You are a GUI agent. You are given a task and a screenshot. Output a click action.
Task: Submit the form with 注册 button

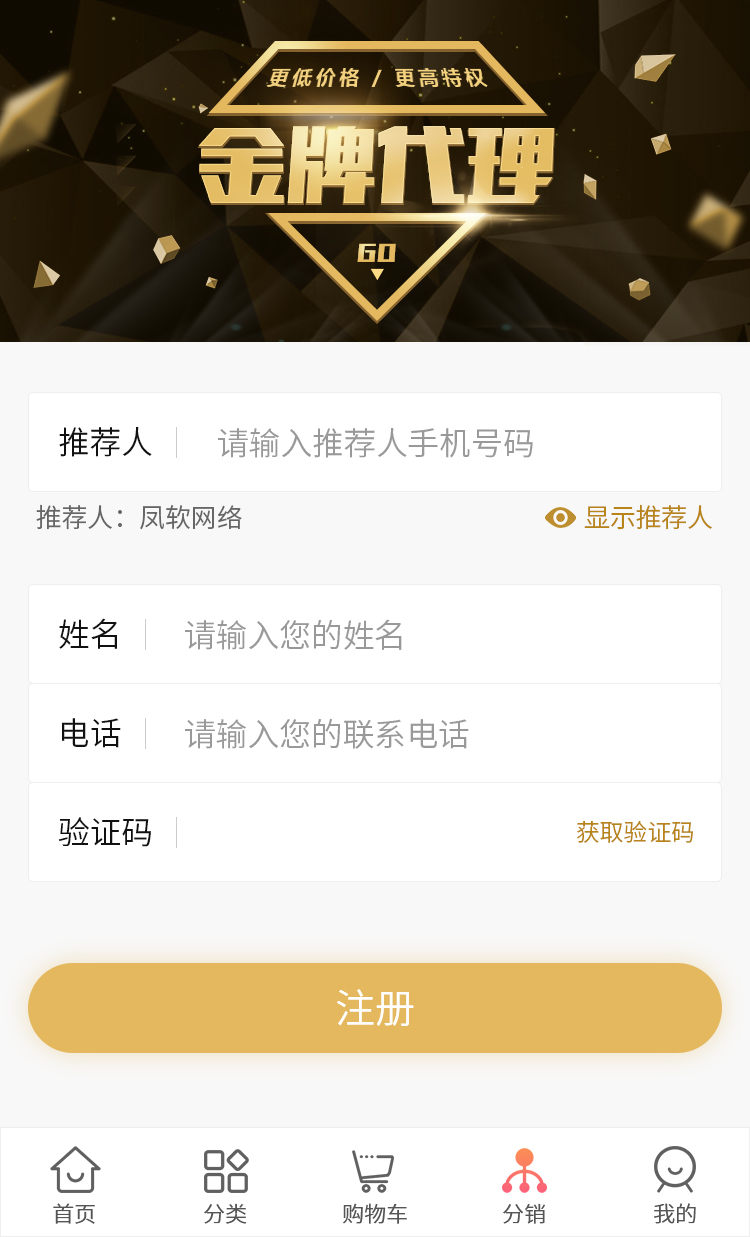(x=375, y=1007)
